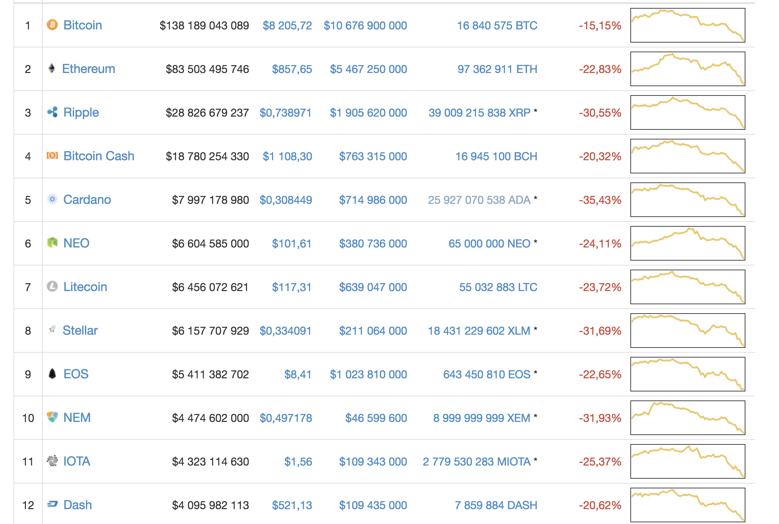Open the Ethereum coin page

coord(88,69)
